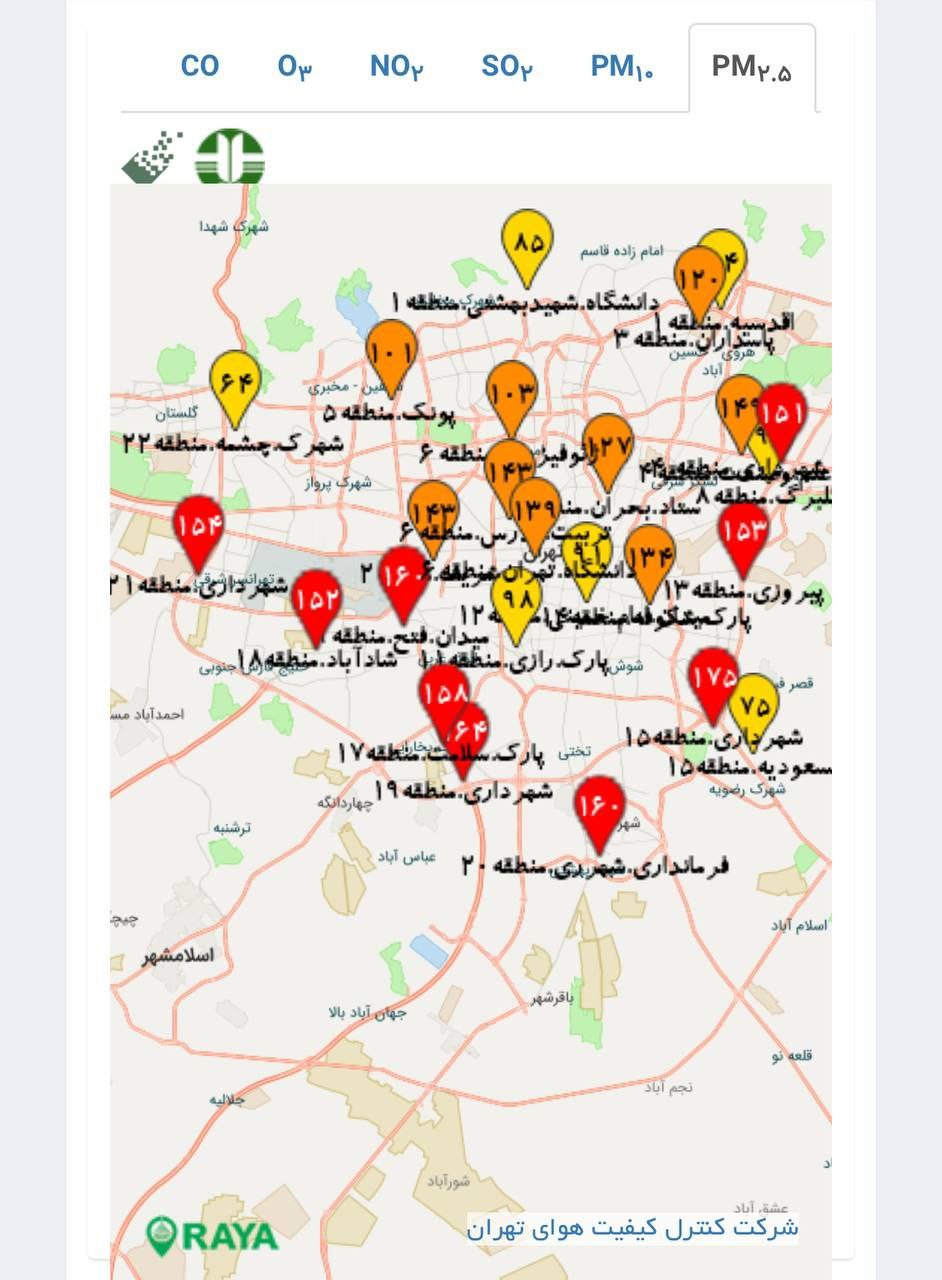Open the red 152 marker at Shadabad
Screen dimensions: 942x1280
click(x=316, y=599)
